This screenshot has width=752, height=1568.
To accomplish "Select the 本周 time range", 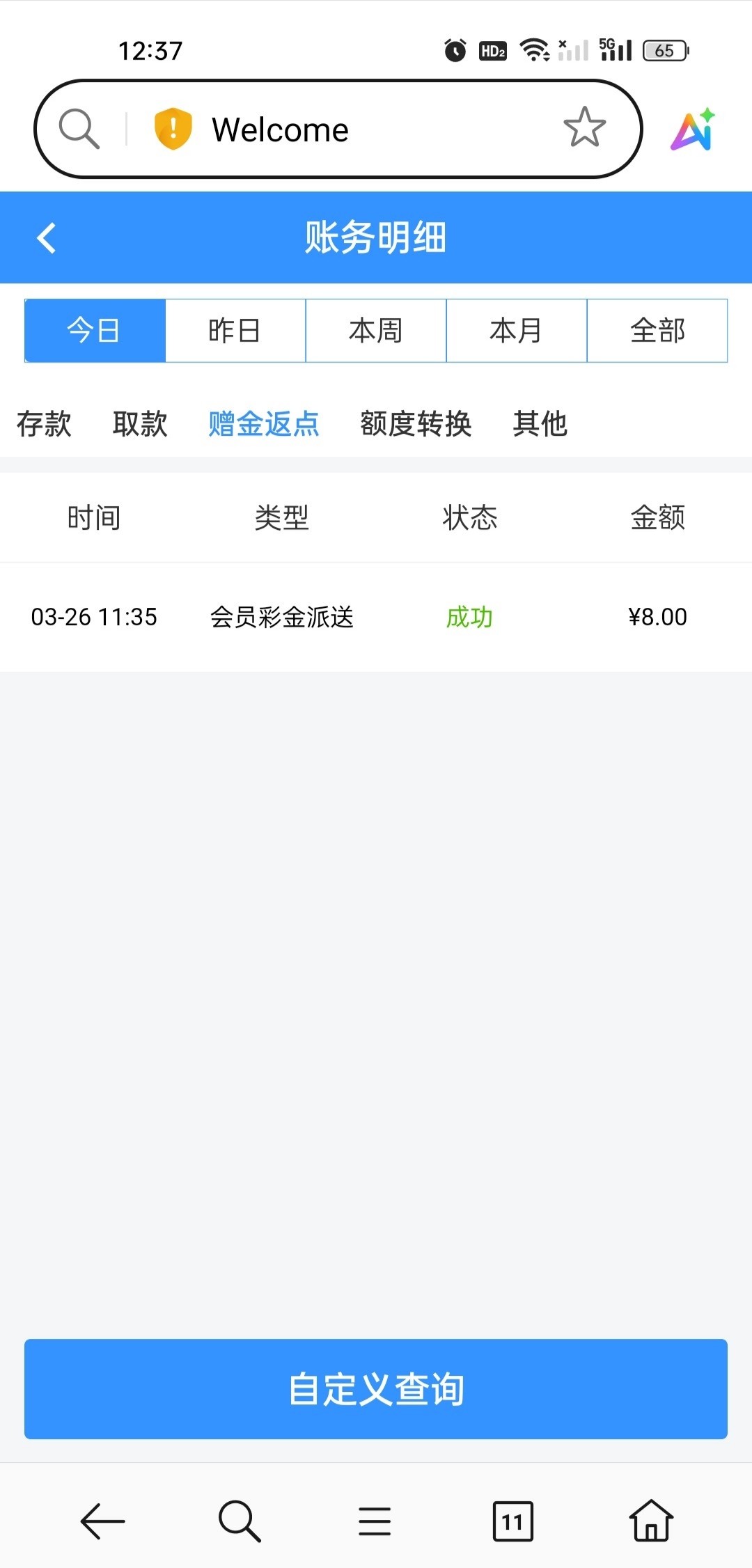I will click(376, 331).
